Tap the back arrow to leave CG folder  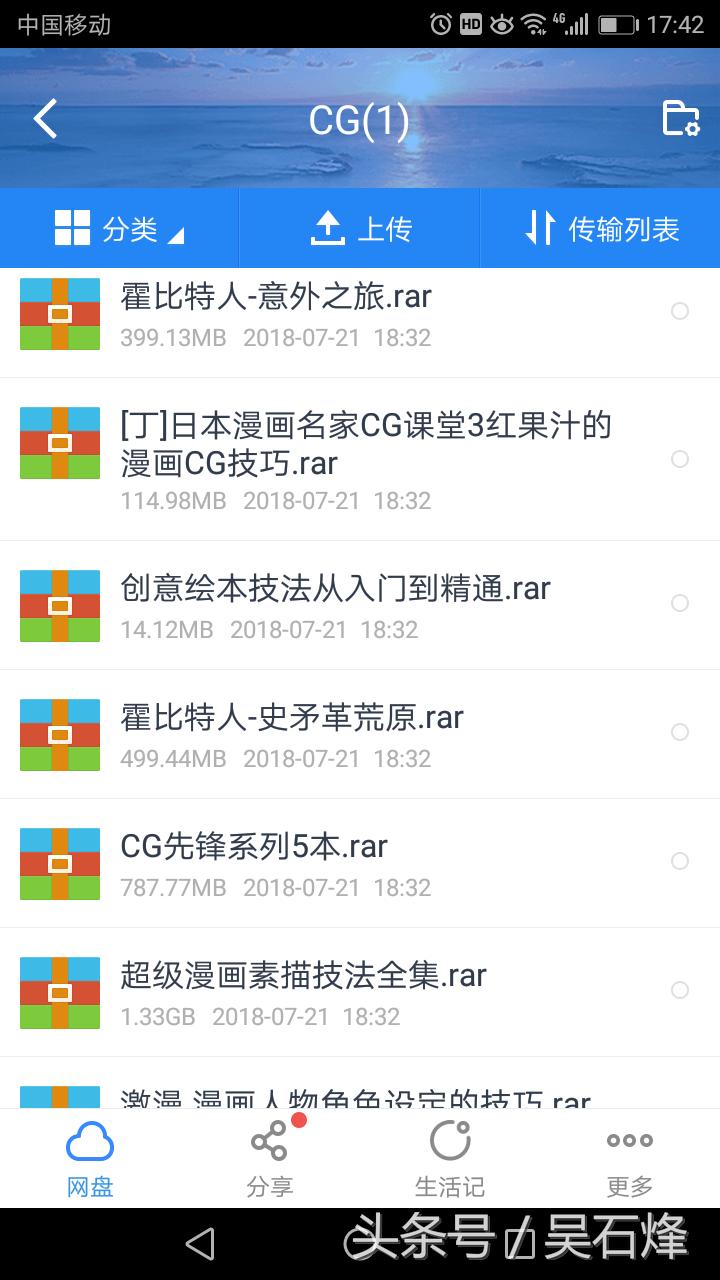tap(42, 118)
